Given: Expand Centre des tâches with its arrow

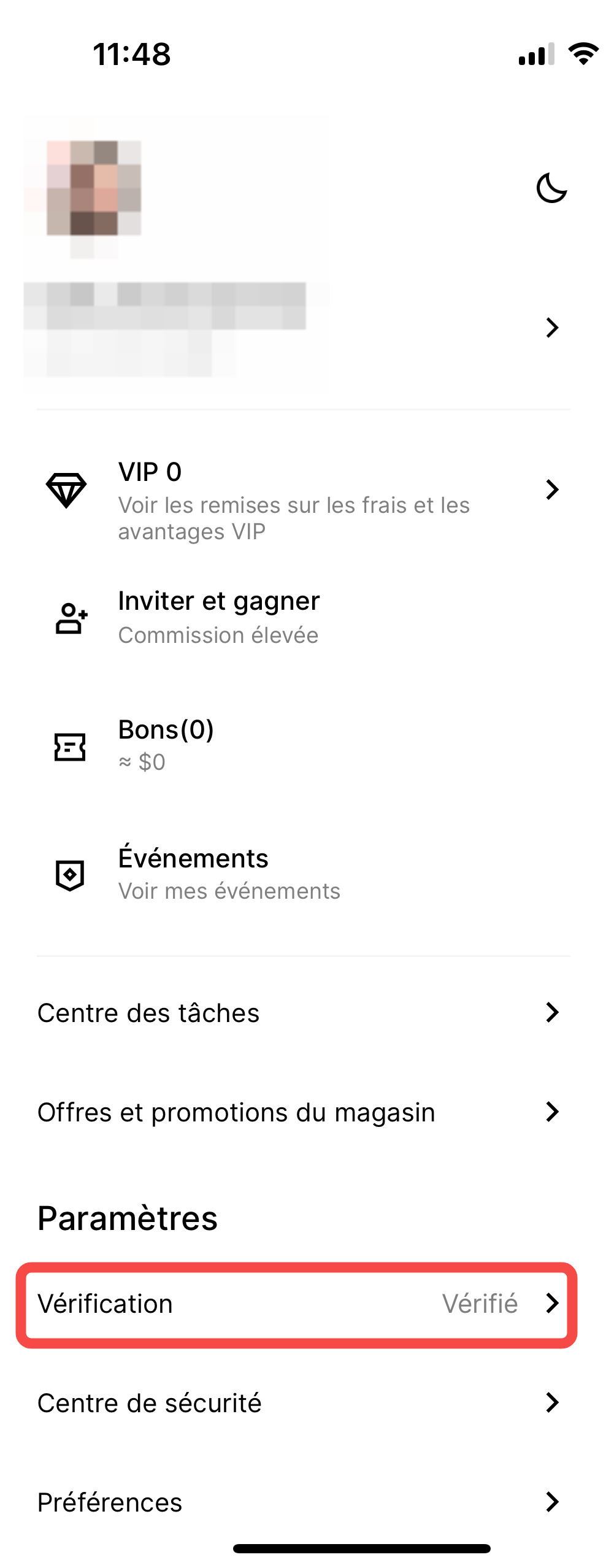Looking at the screenshot, I should tap(551, 1012).
